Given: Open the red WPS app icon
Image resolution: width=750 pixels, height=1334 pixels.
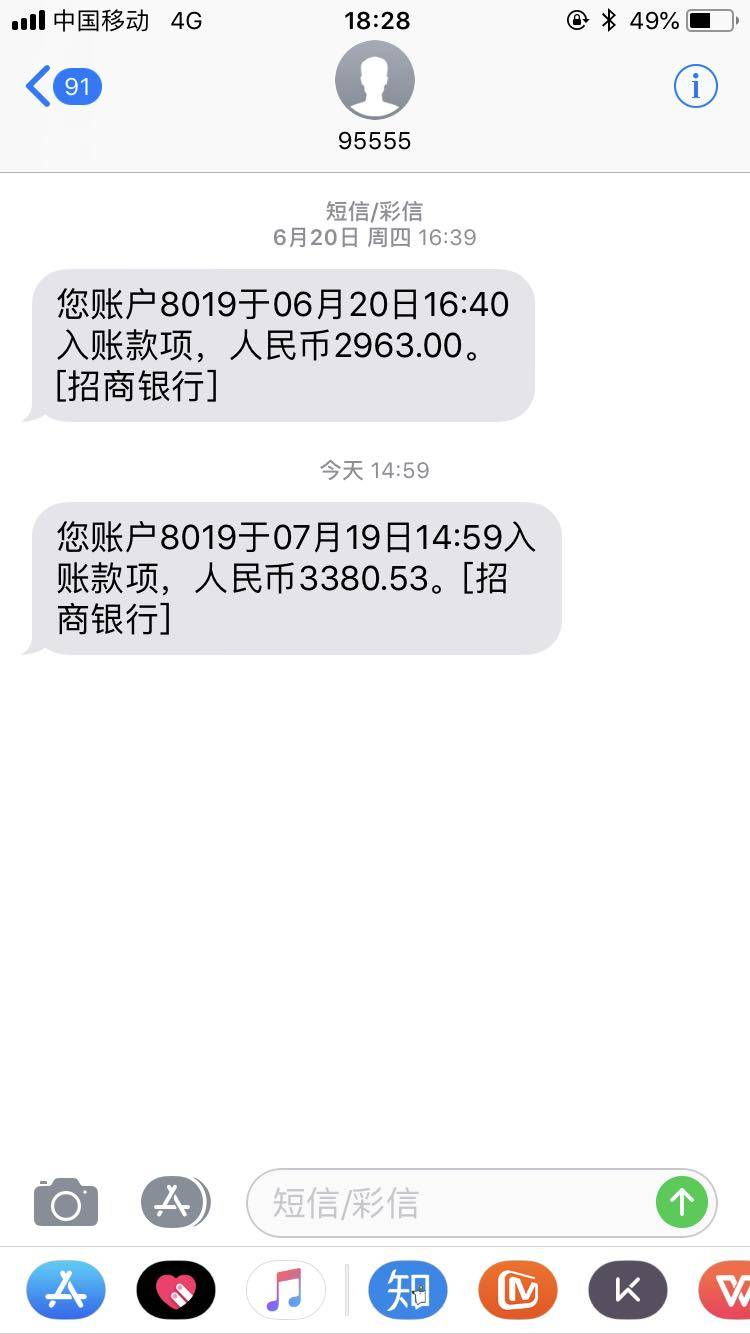Looking at the screenshot, I should coord(727,1290).
